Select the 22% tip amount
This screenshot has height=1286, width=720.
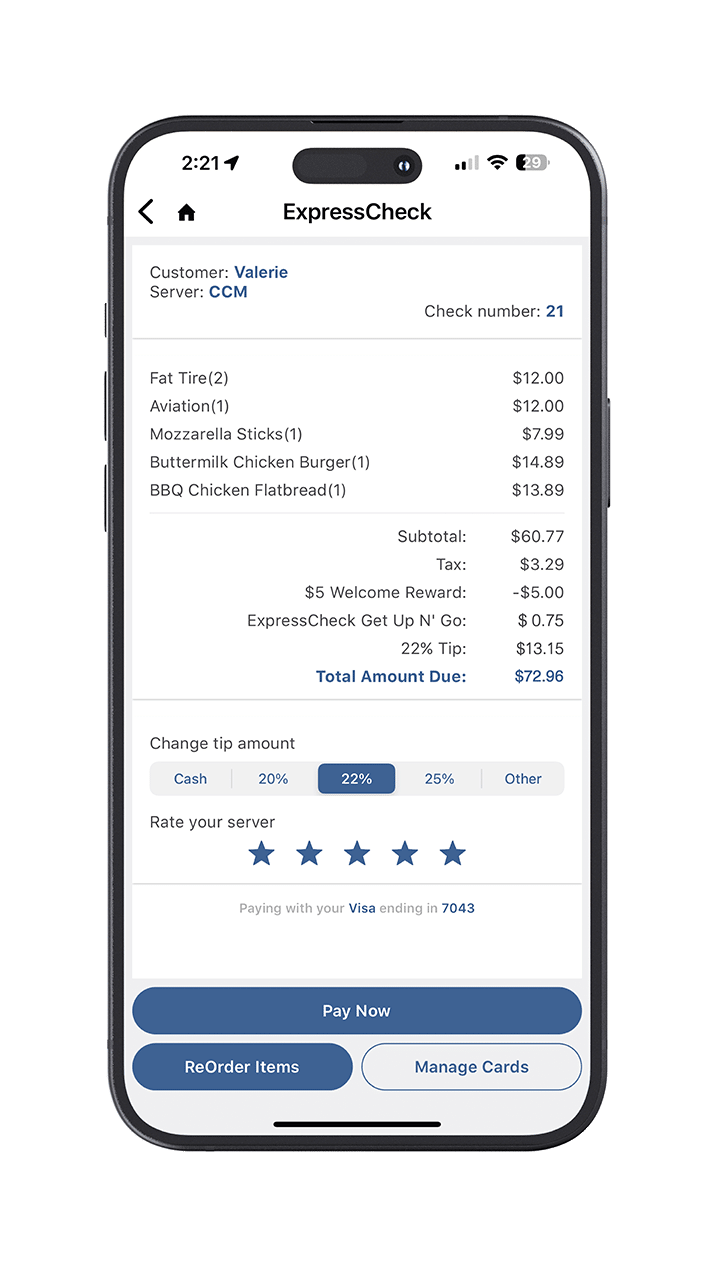point(356,779)
